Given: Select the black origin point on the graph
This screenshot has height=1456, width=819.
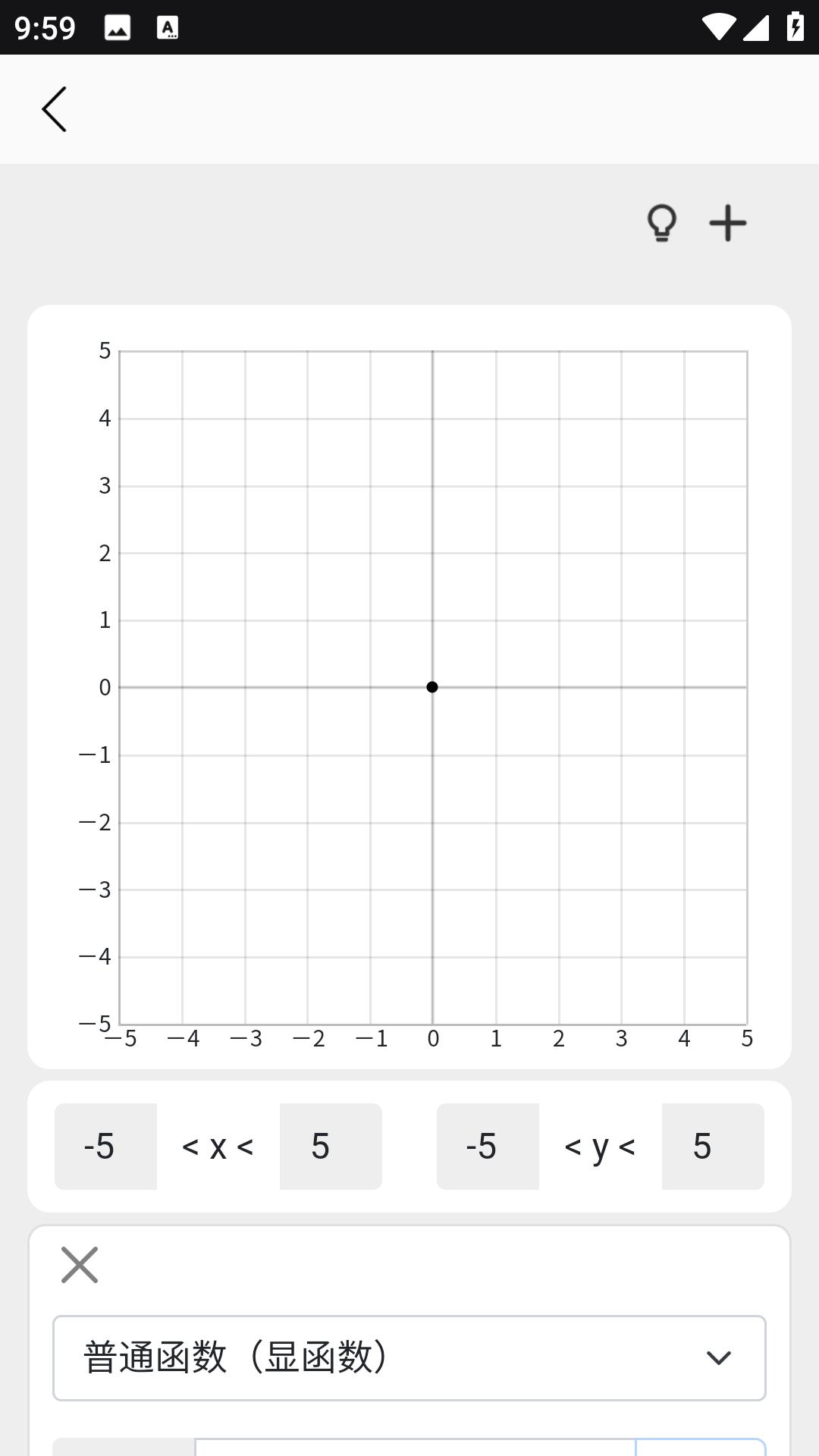Looking at the screenshot, I should point(432,687).
